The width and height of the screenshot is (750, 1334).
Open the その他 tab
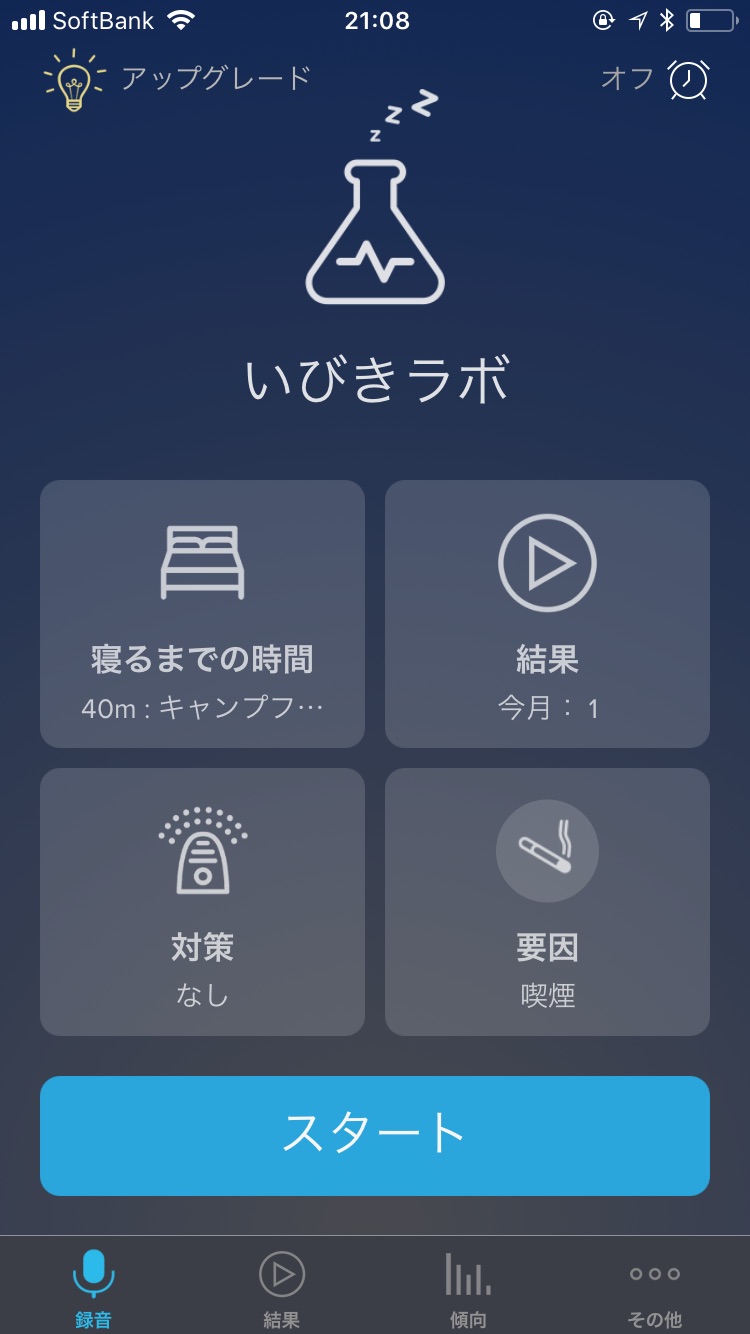655,1288
